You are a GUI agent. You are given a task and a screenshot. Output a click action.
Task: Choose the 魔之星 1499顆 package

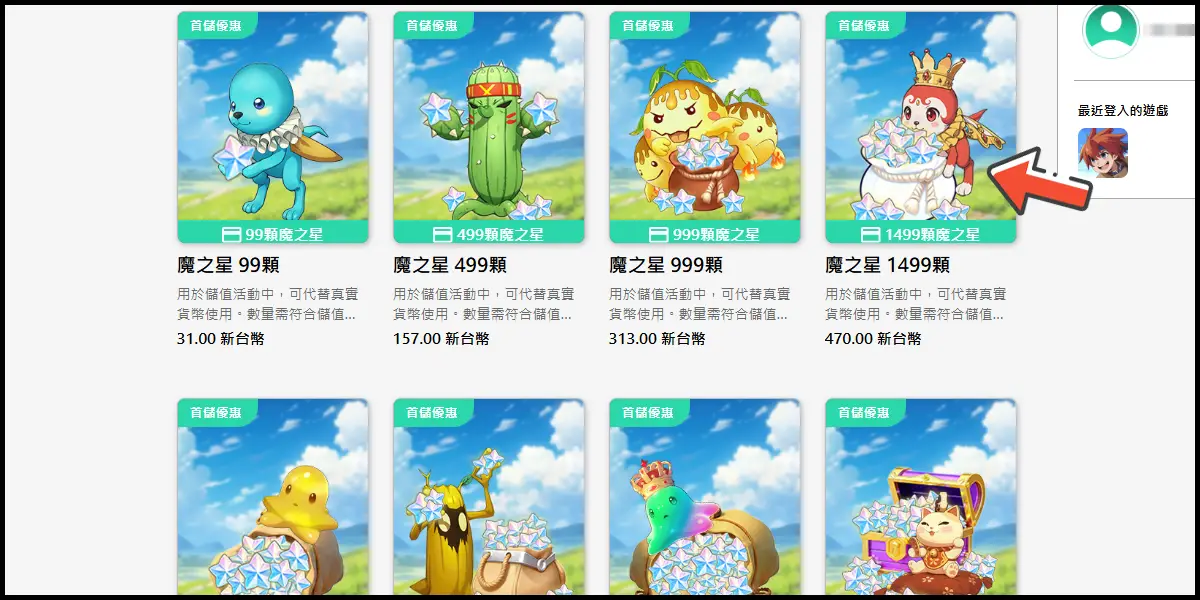(920, 128)
